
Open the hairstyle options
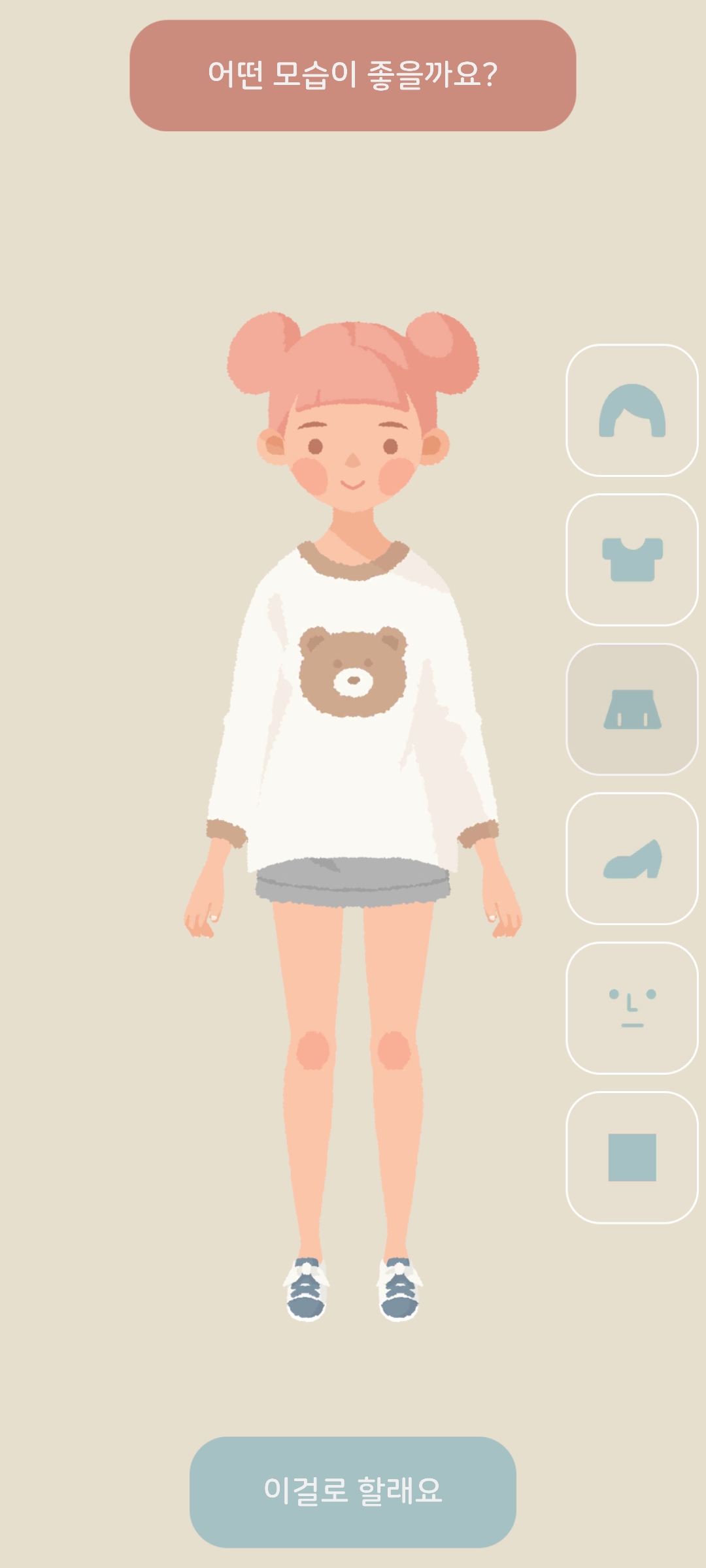click(631, 410)
